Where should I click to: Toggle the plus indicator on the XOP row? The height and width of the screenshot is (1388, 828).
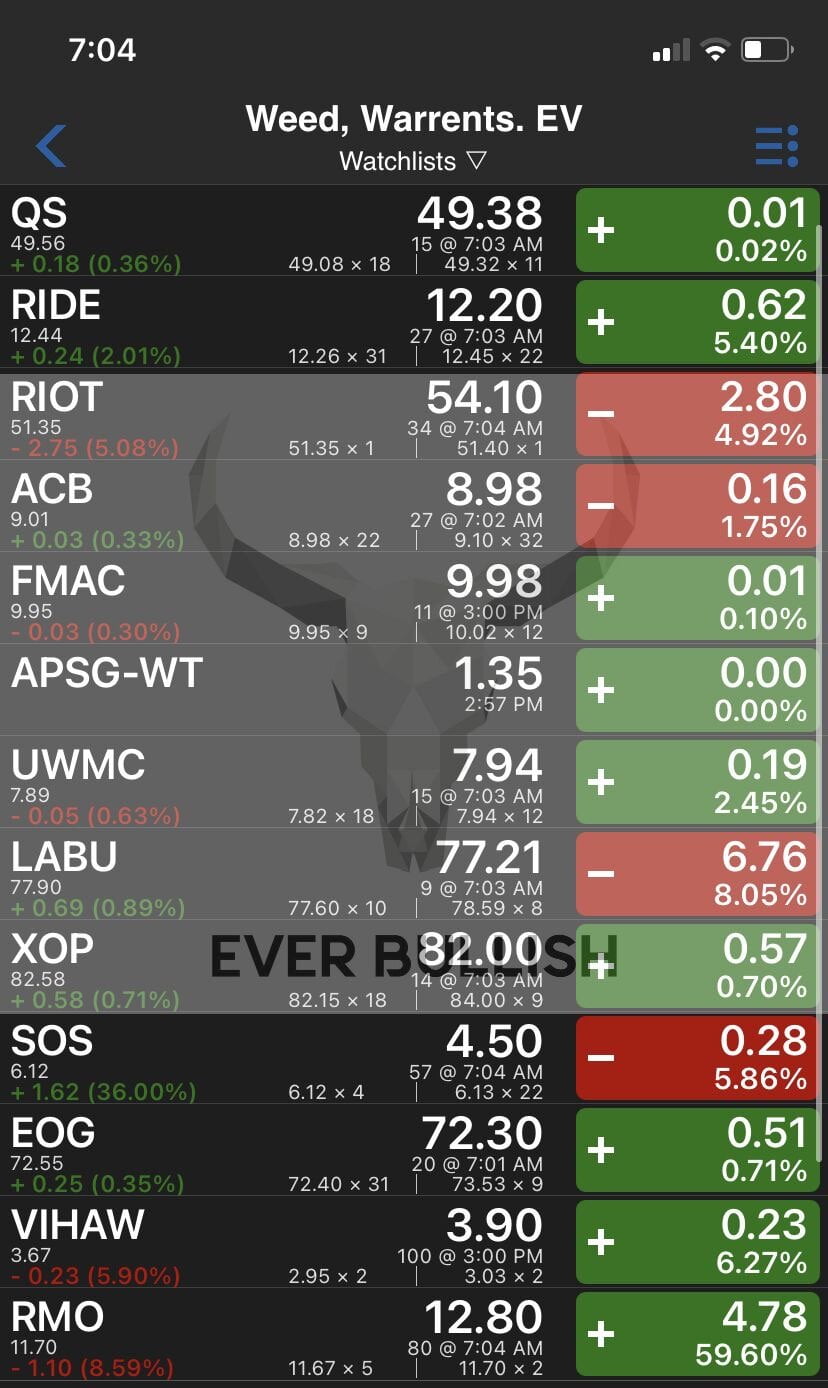tap(602, 965)
